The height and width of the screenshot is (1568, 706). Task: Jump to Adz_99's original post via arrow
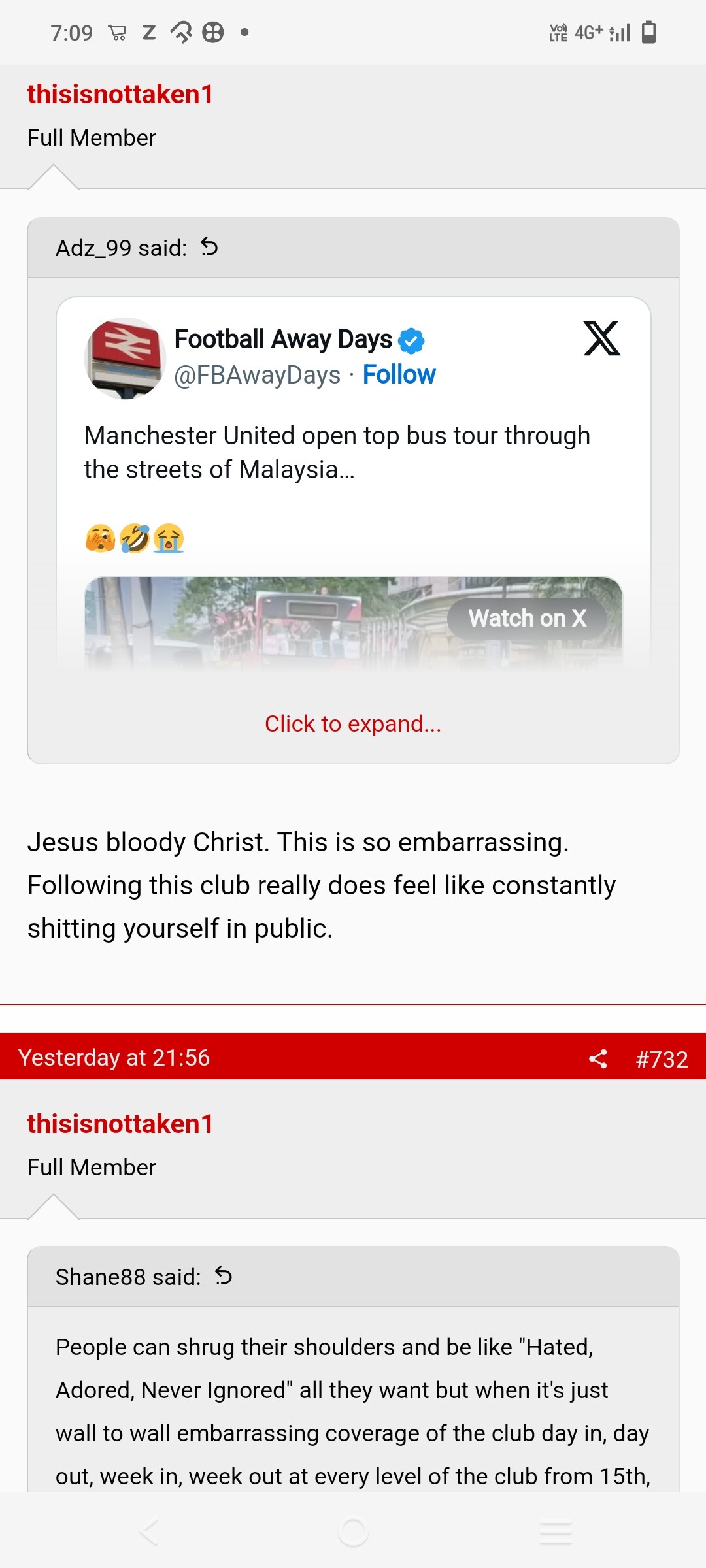(209, 247)
